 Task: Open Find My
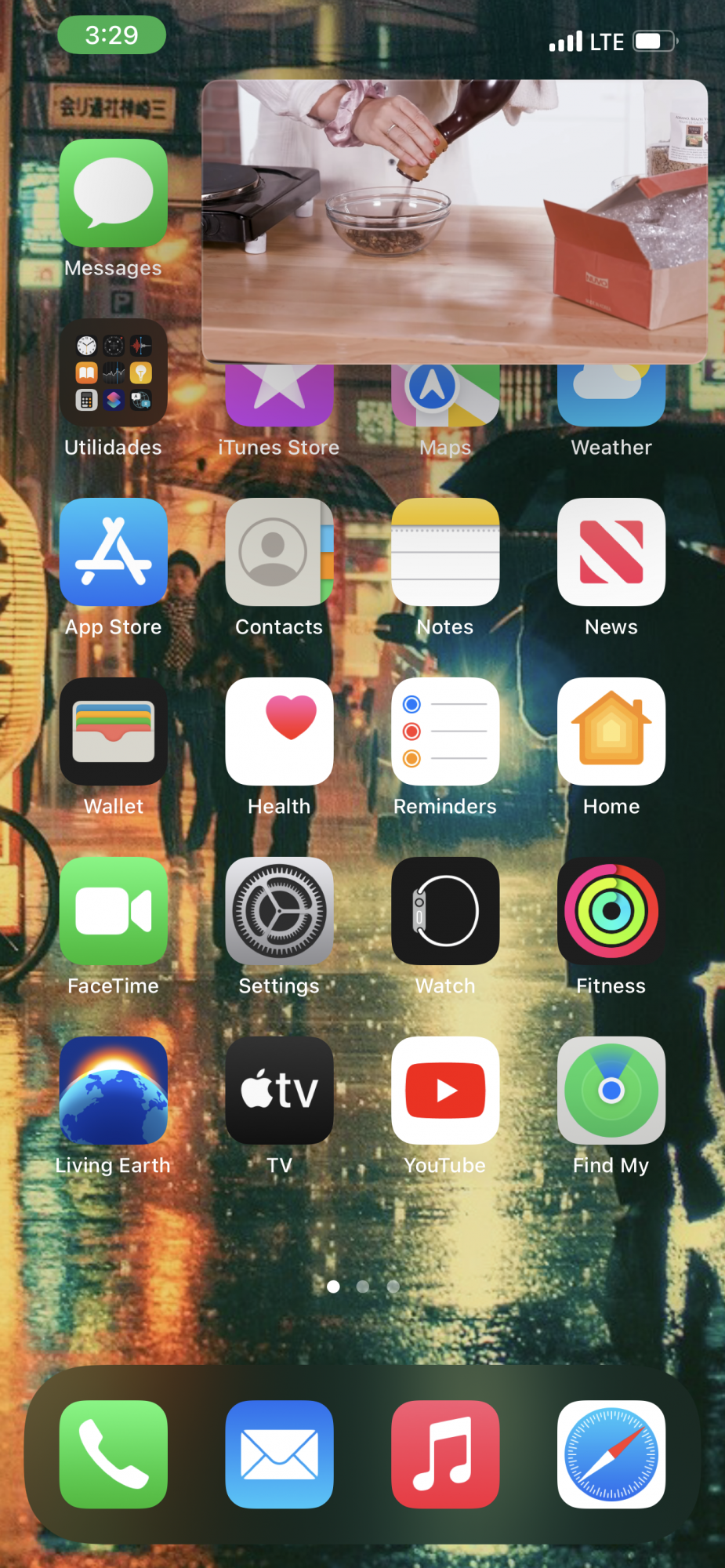pyautogui.click(x=611, y=1091)
